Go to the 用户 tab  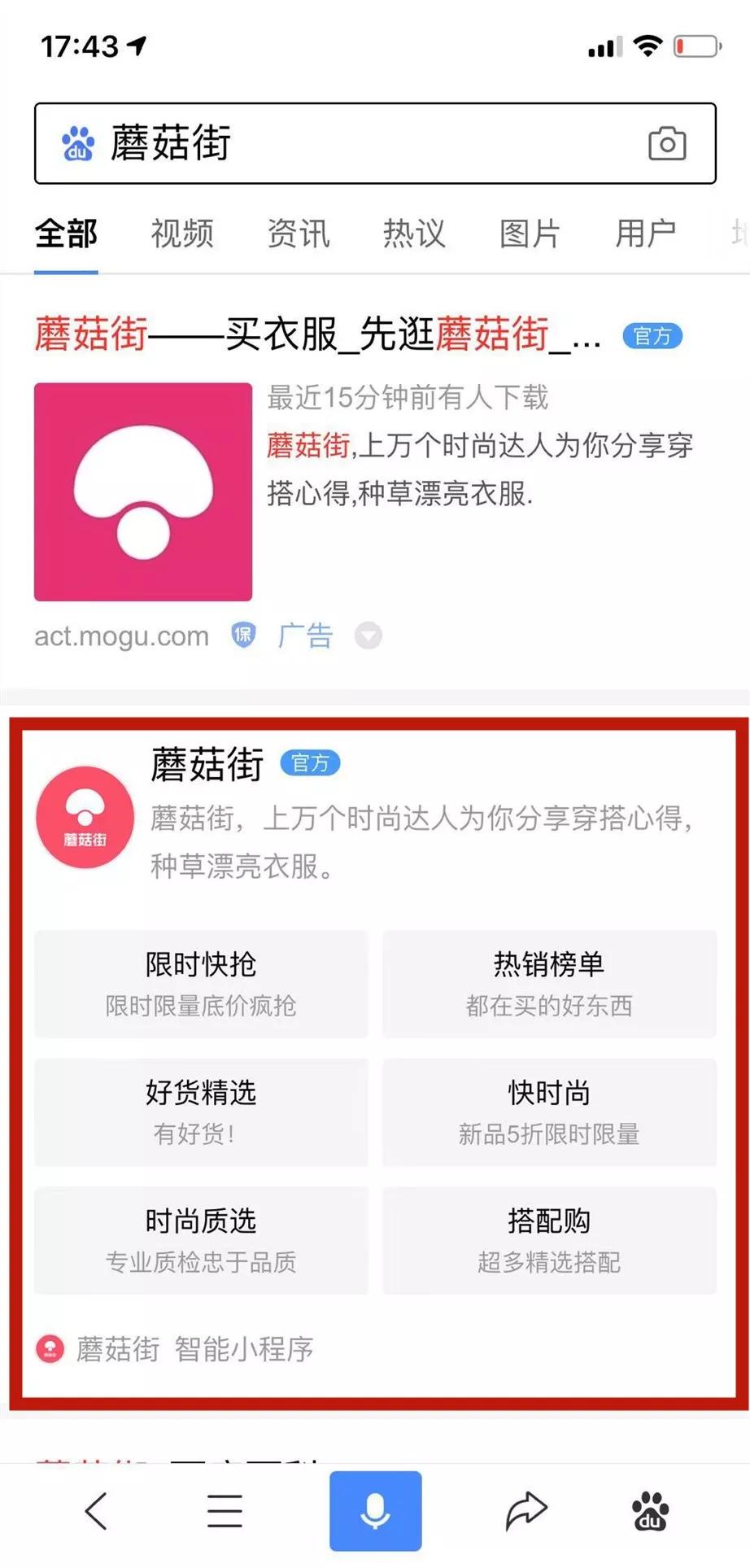(646, 234)
